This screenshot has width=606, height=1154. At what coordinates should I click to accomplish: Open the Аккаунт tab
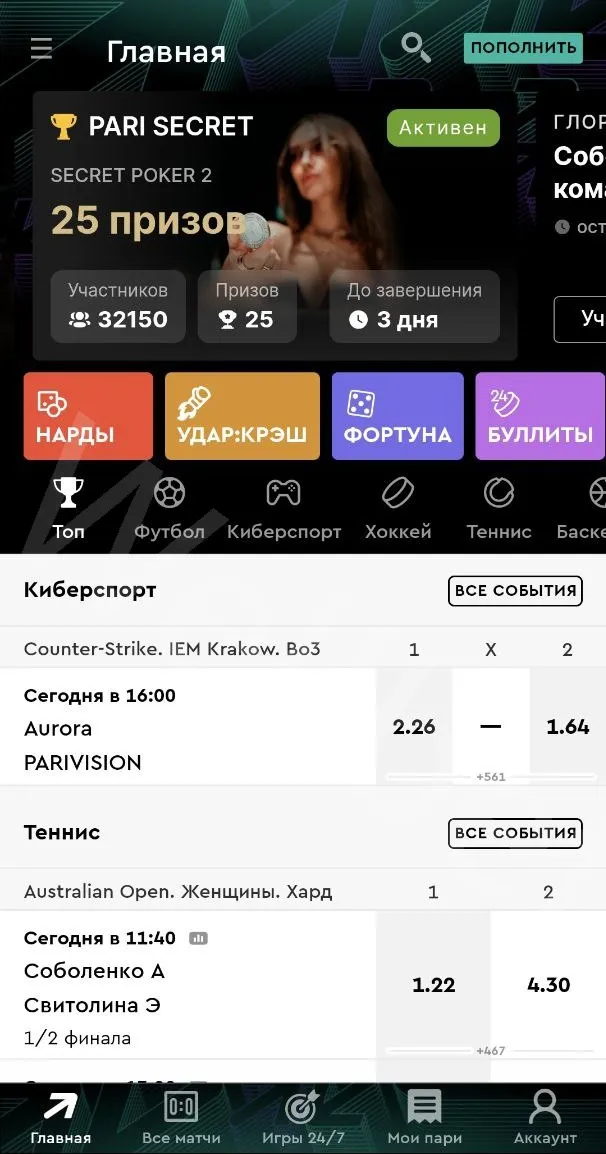[545, 1118]
